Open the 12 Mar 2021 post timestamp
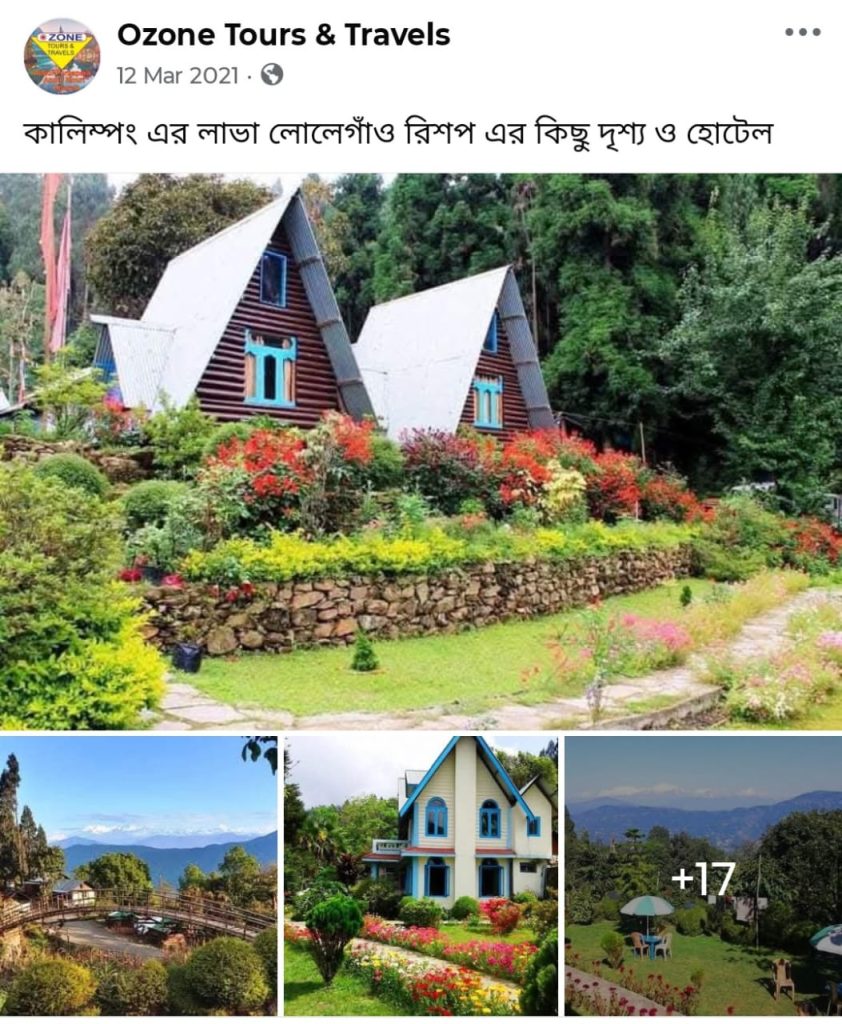 coord(178,76)
